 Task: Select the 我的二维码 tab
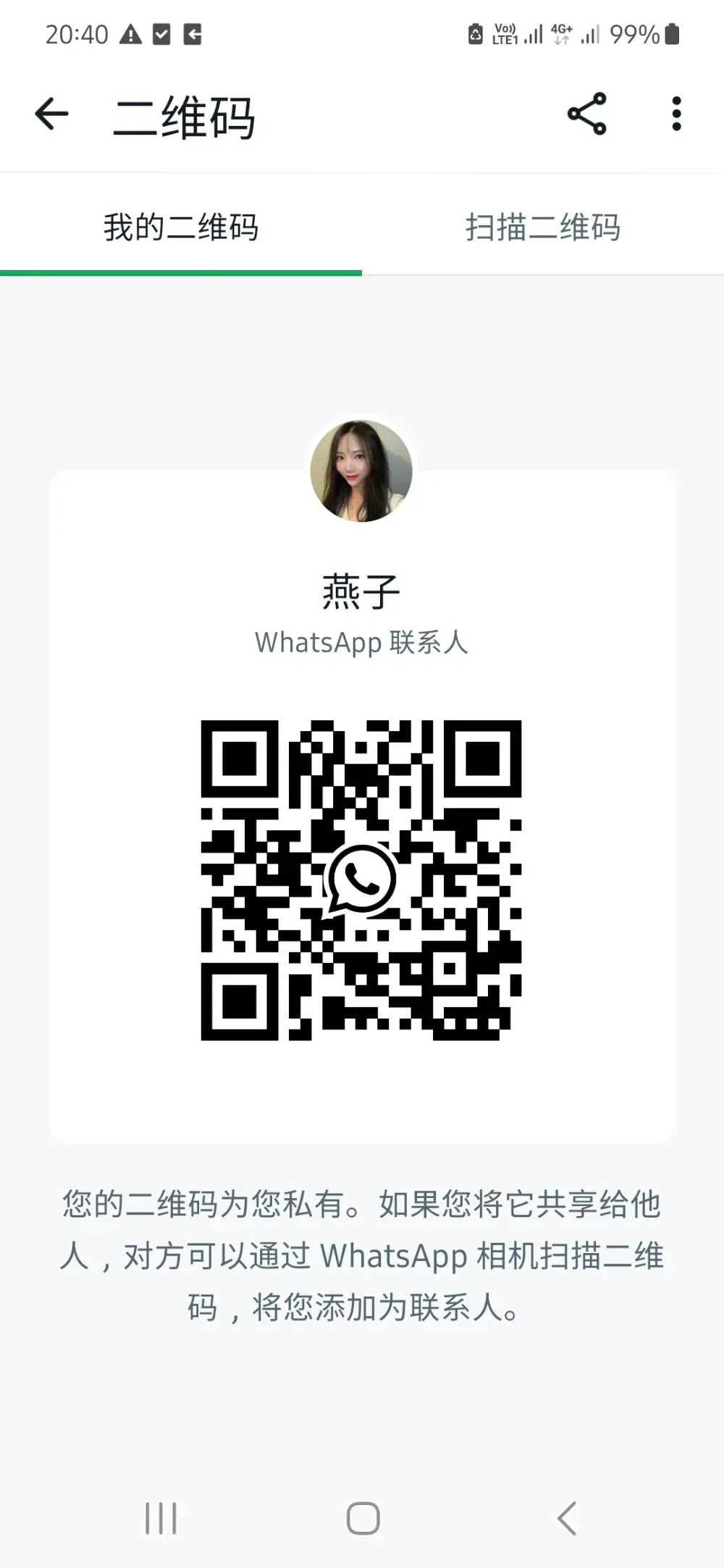pos(181,227)
